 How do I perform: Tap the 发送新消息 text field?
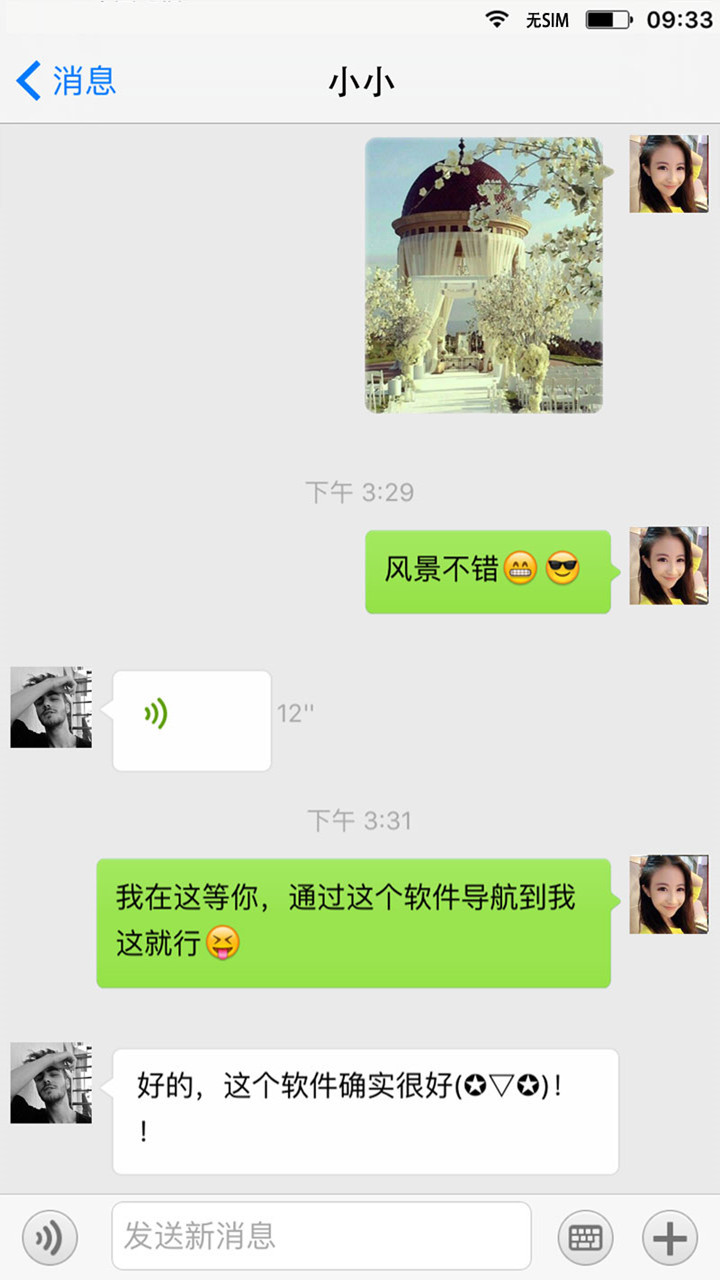321,1236
